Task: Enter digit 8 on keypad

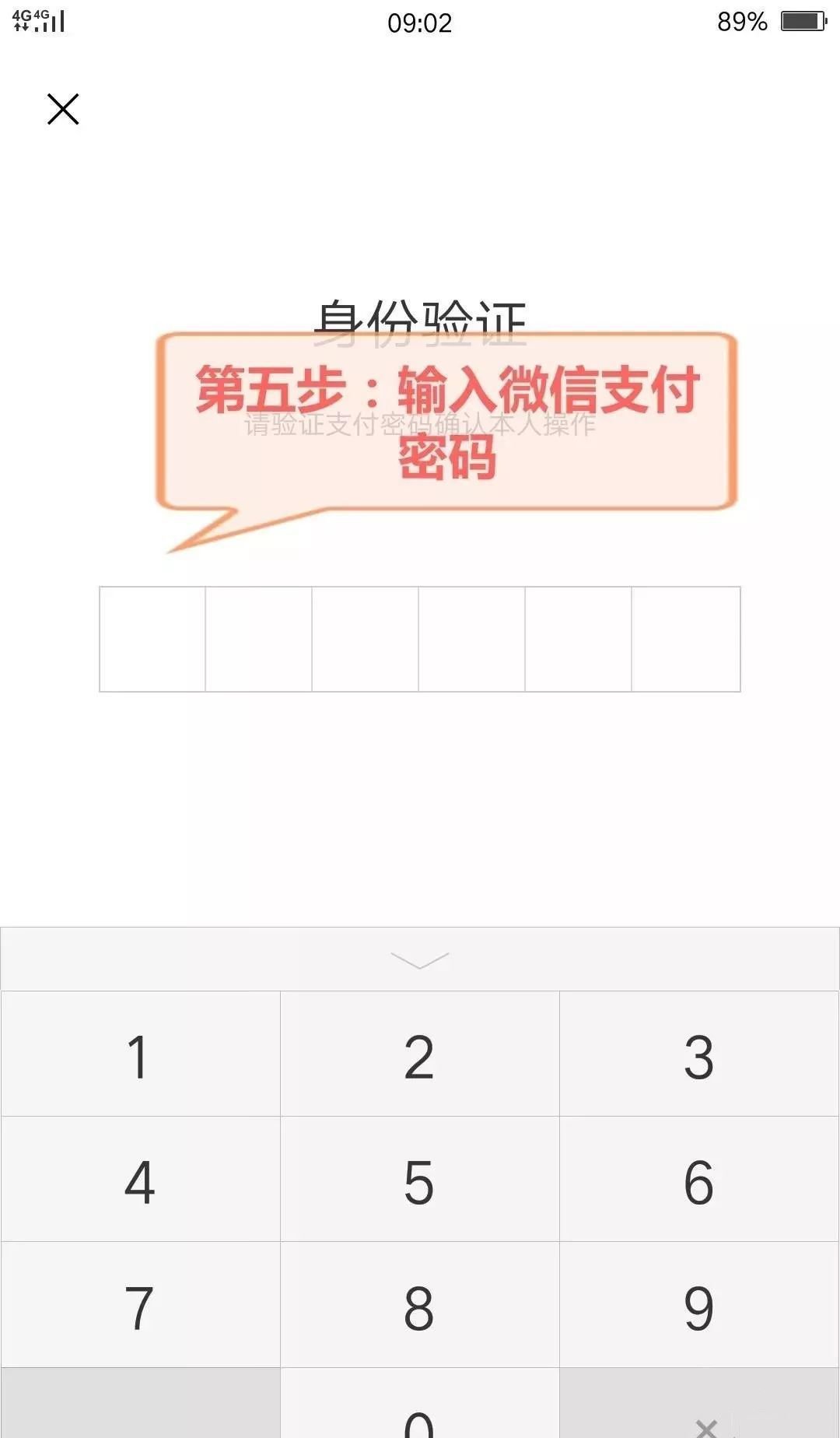Action: [419, 1306]
